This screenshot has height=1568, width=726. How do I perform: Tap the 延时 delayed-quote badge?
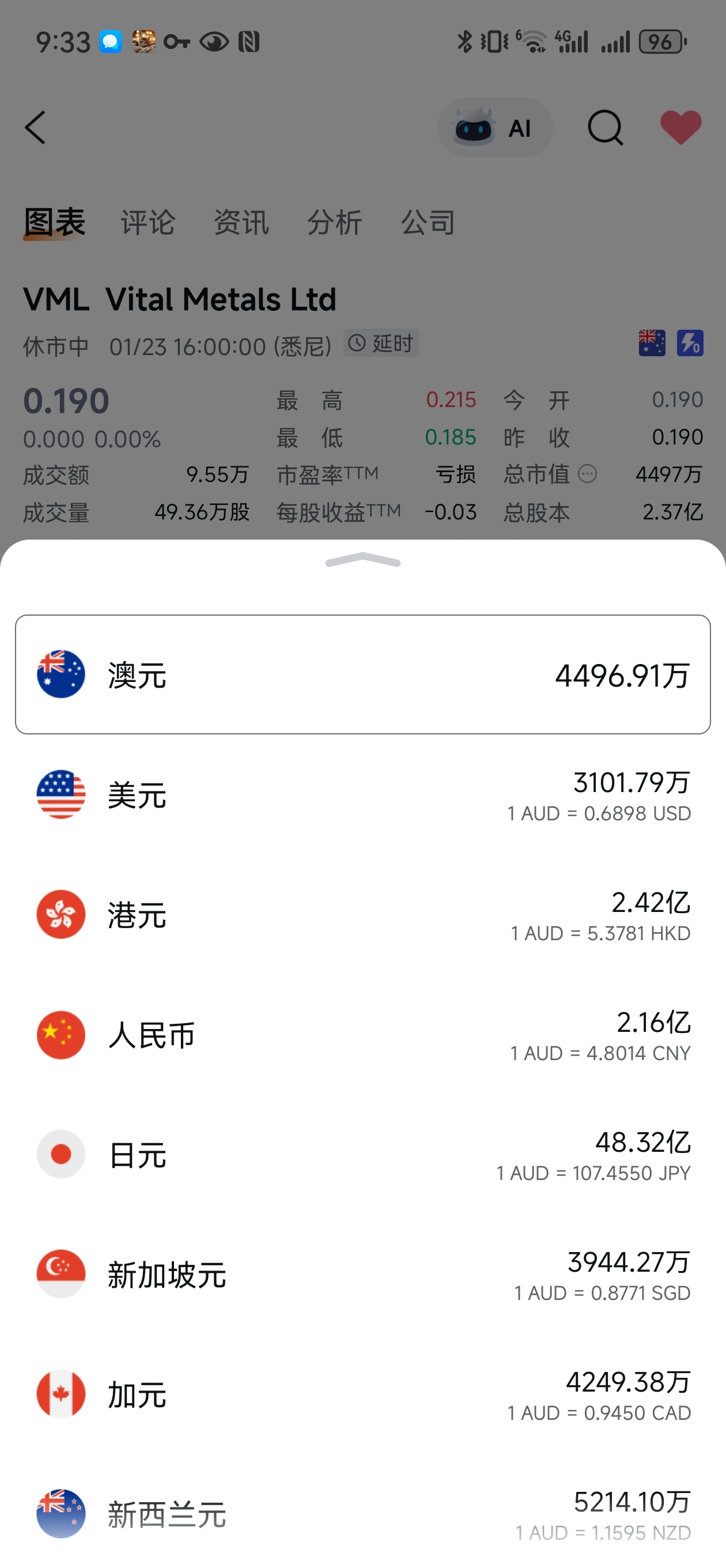coord(380,344)
